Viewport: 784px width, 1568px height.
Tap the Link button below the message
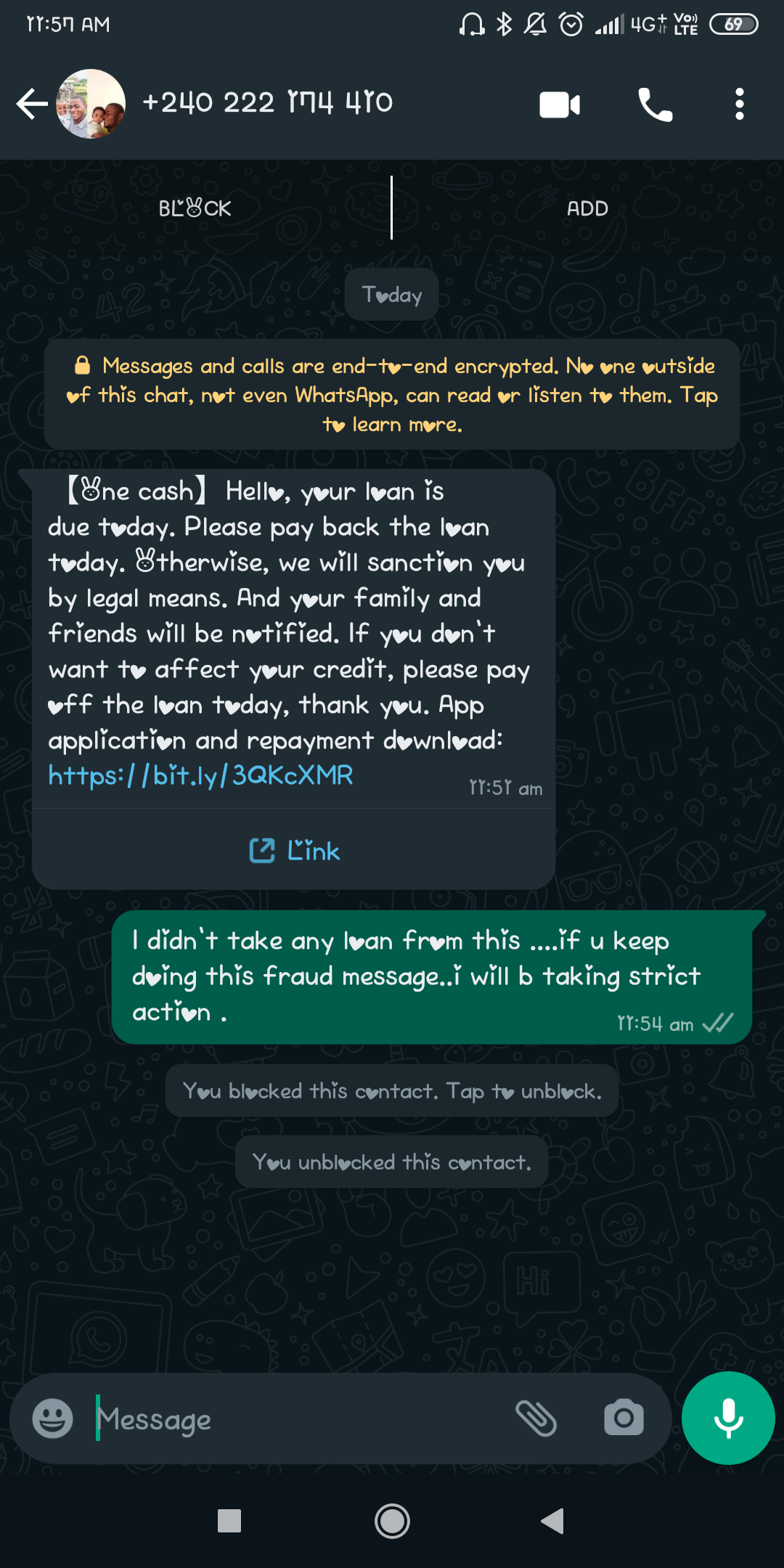(294, 850)
